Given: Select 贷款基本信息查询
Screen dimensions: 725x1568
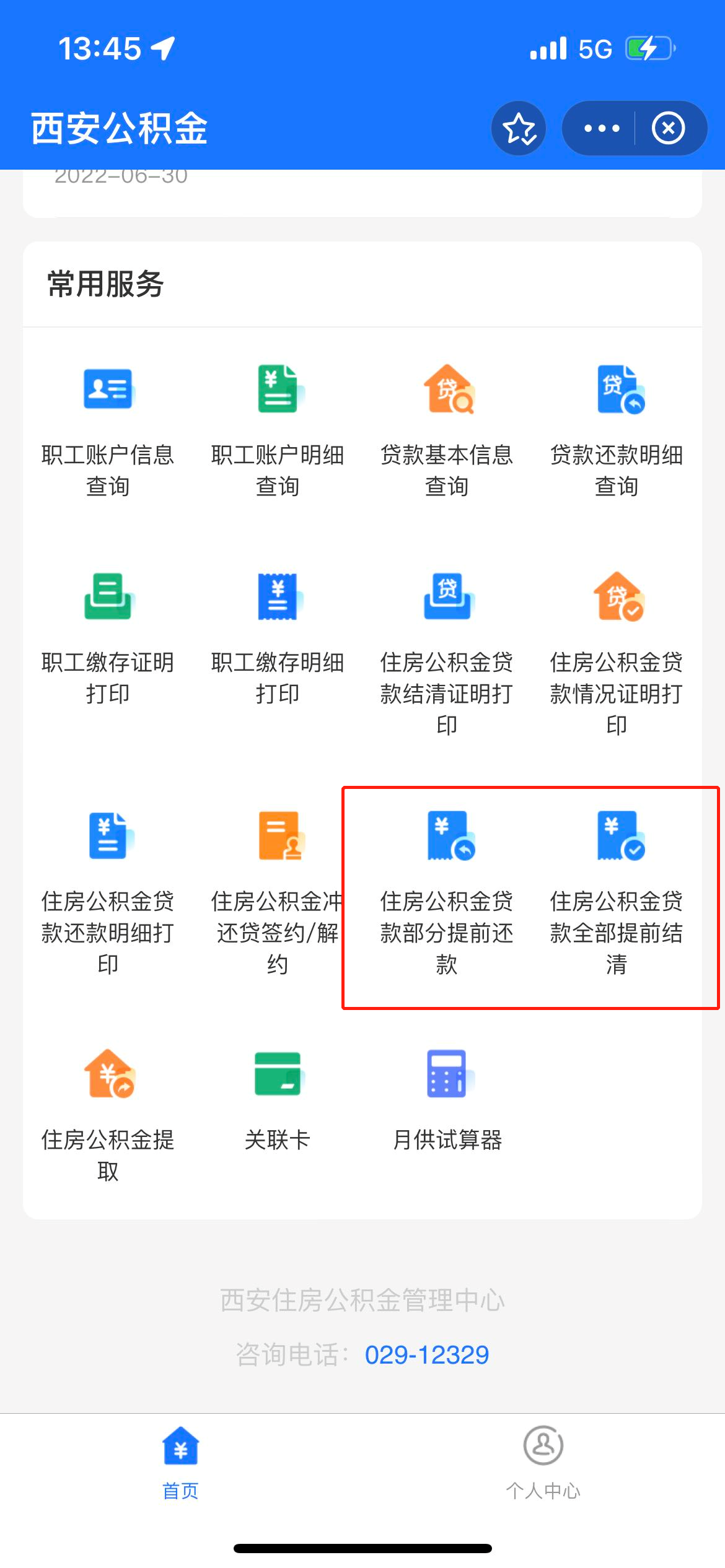Looking at the screenshot, I should [447, 427].
